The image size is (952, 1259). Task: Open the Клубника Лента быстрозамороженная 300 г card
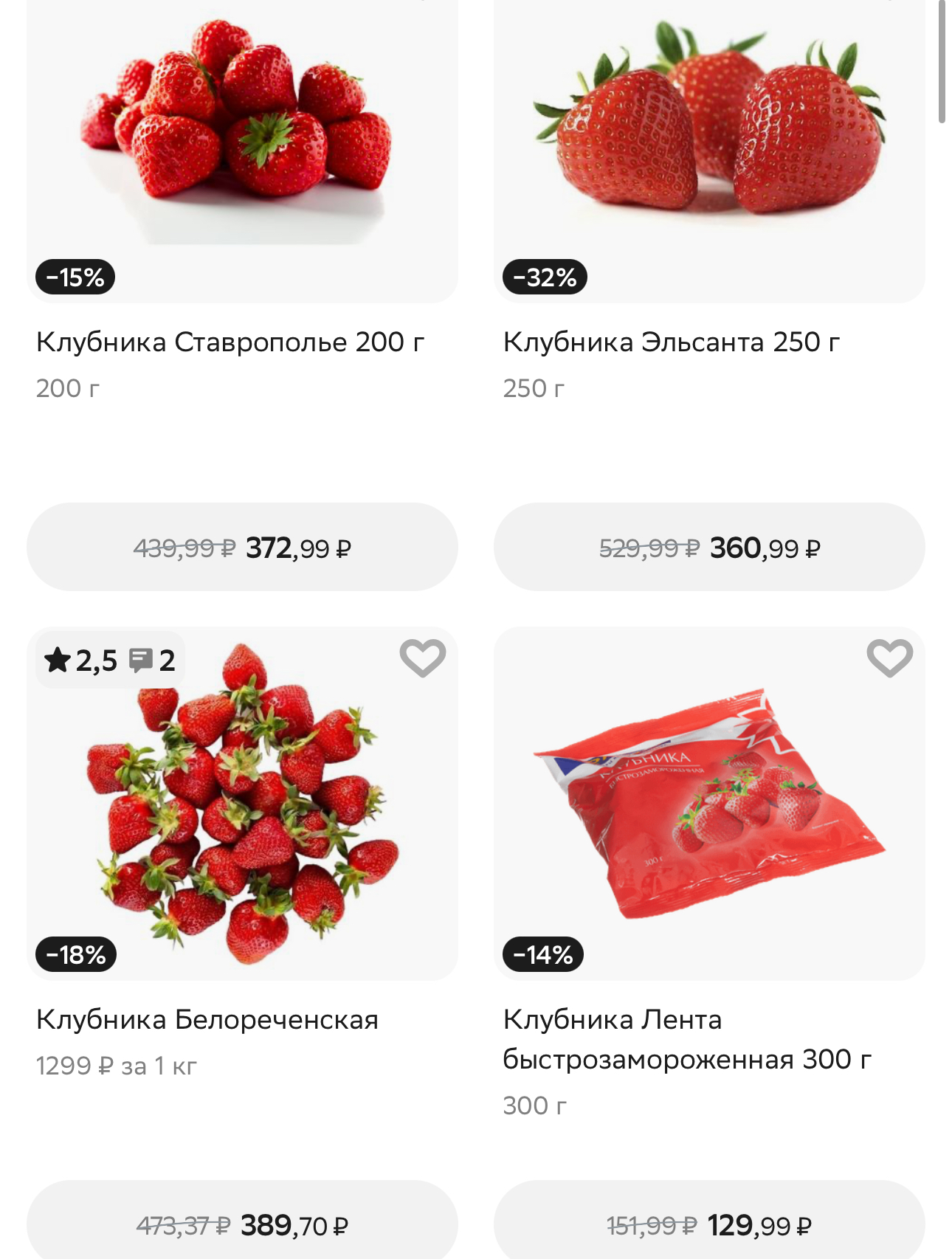(686, 1039)
